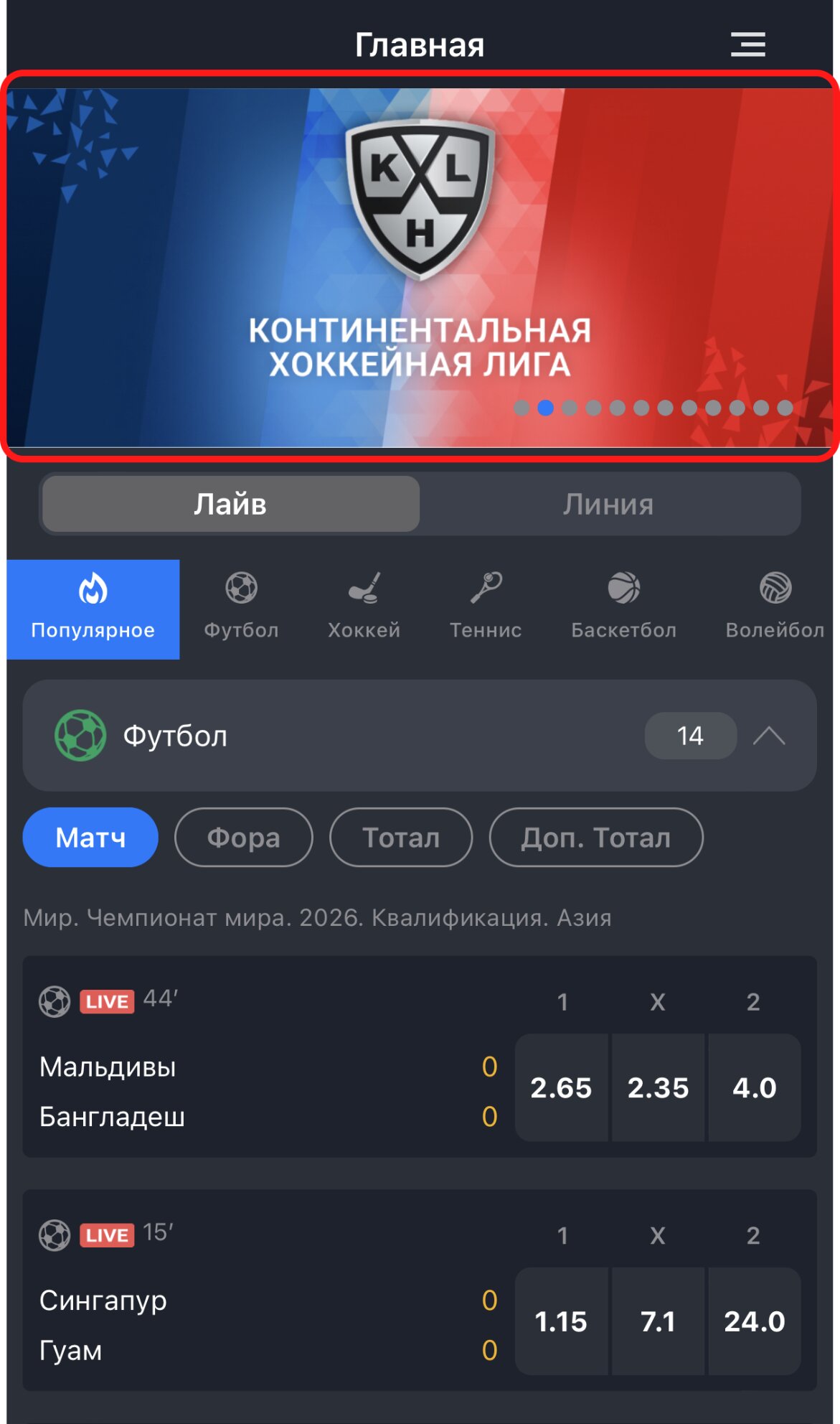840x1424 pixels.
Task: Open the KHL promo banner
Action: point(420,267)
